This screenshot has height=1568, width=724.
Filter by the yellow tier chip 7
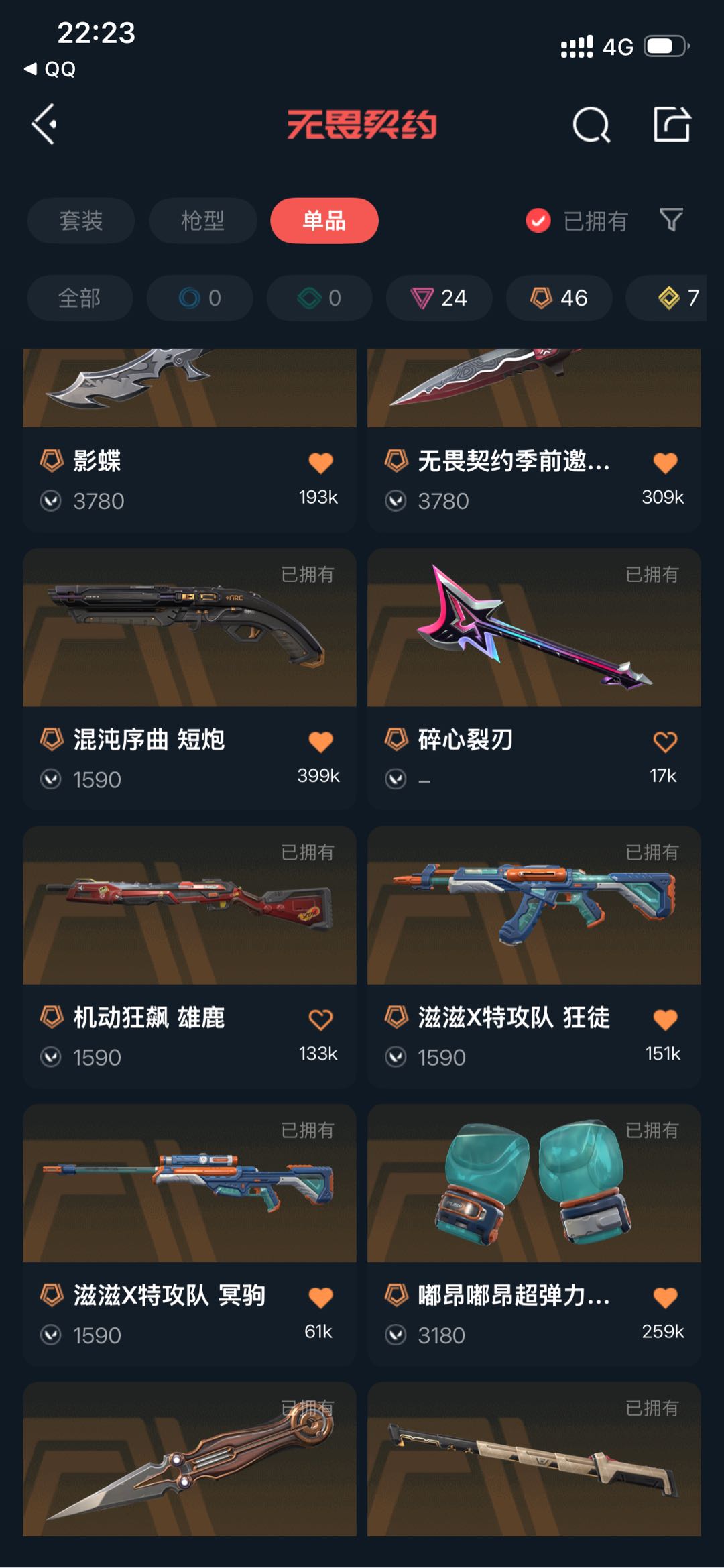(666, 298)
